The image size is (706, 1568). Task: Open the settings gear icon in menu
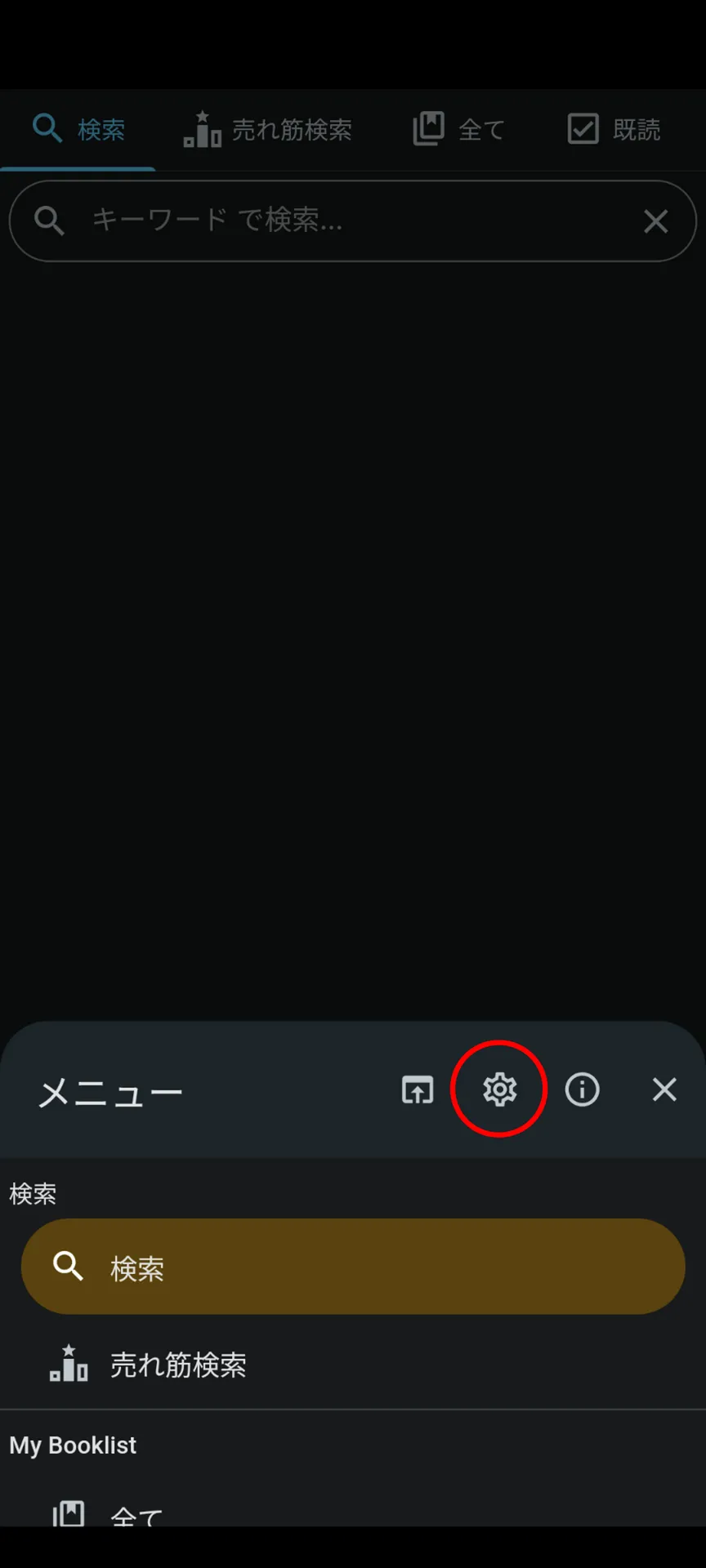pyautogui.click(x=499, y=1089)
